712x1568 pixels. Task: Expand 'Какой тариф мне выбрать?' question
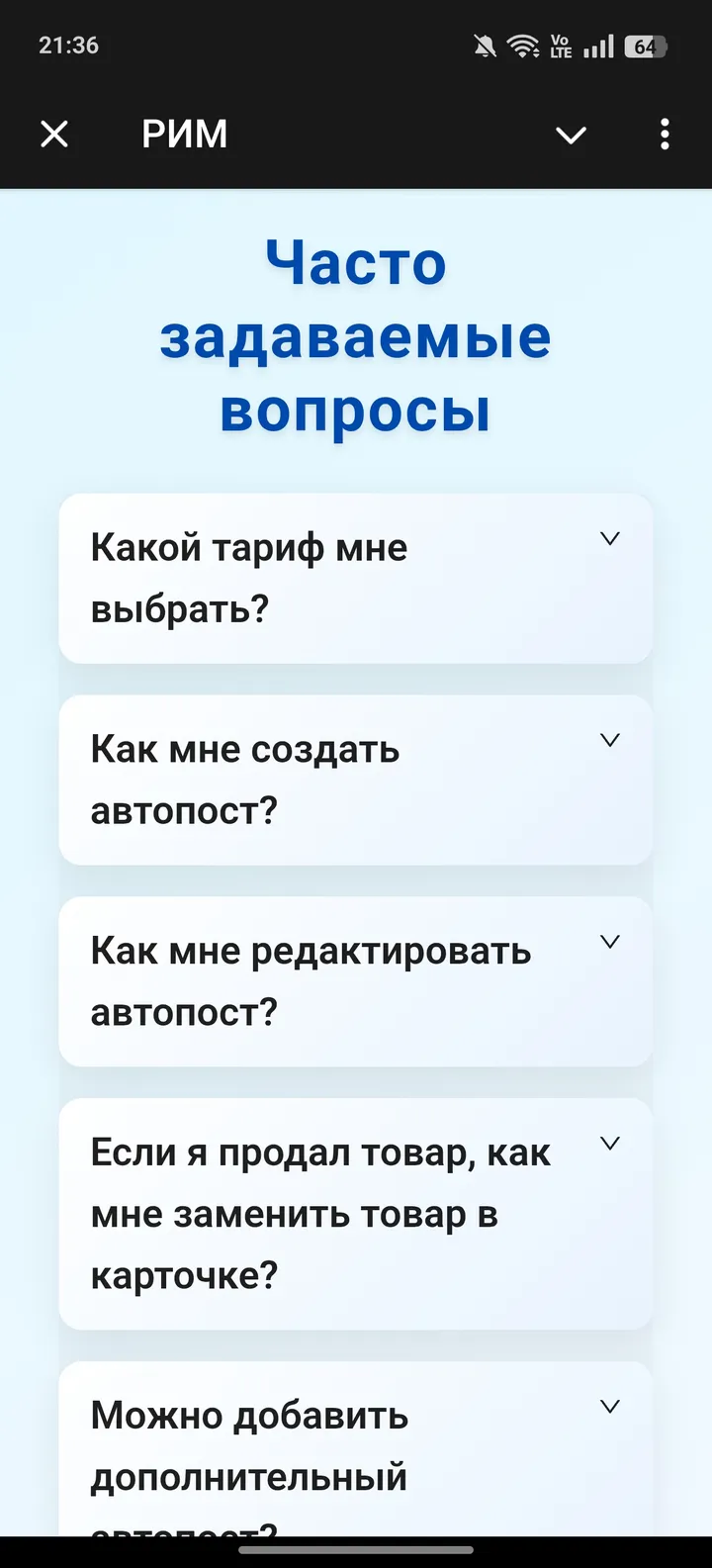click(x=356, y=578)
